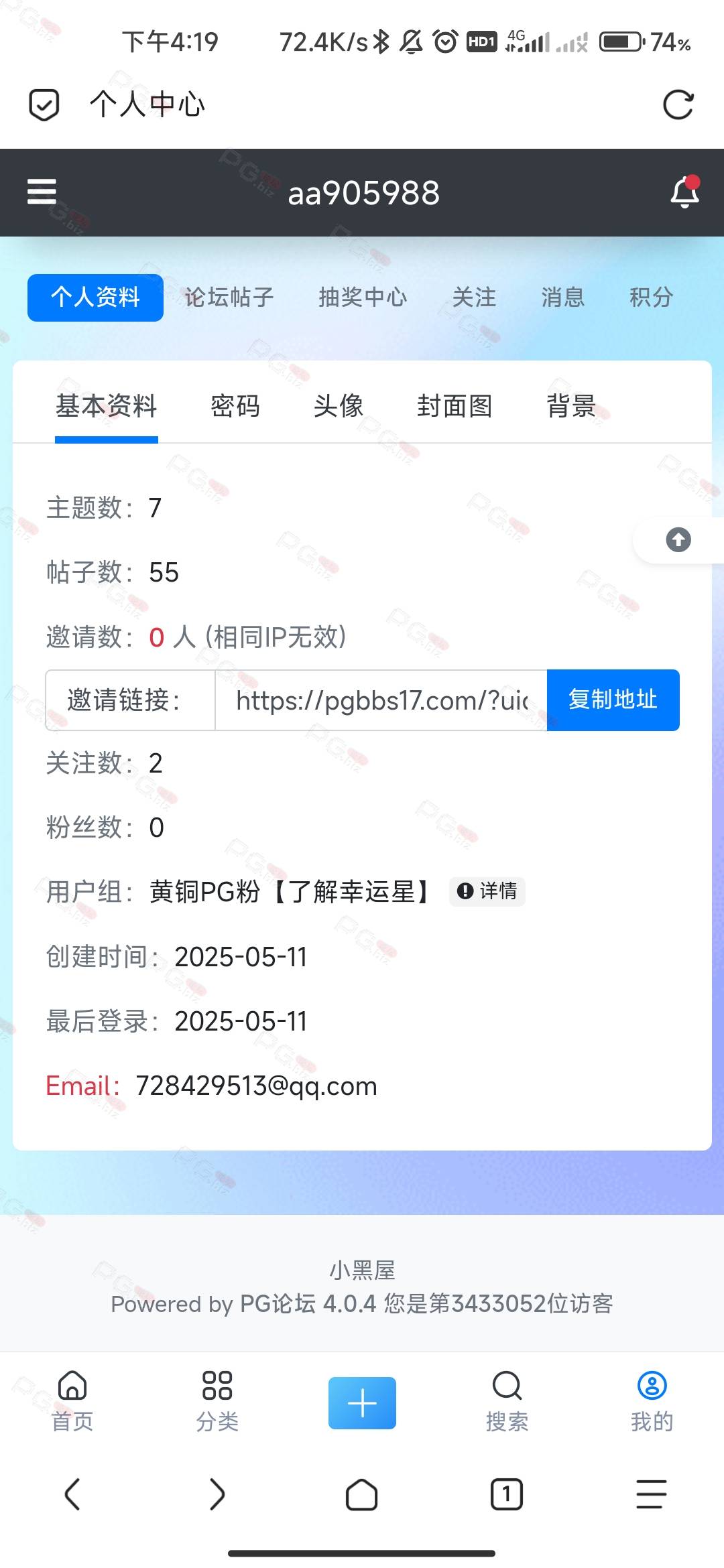Open the 抽奖中心 tab
This screenshot has width=724, height=1568.
pos(363,298)
